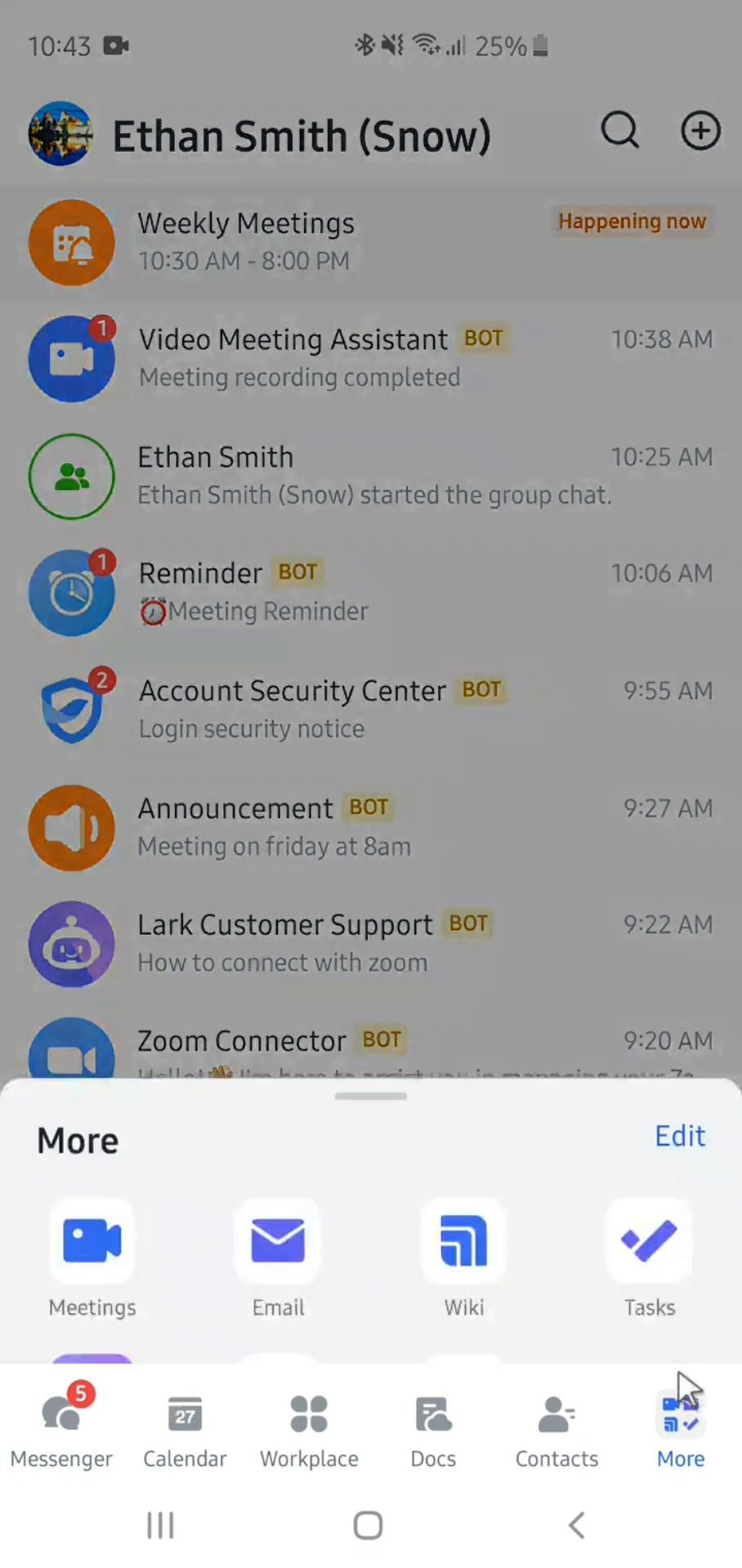742x1568 pixels.
Task: Open Ethan Smith's profile avatar
Action: 60,134
